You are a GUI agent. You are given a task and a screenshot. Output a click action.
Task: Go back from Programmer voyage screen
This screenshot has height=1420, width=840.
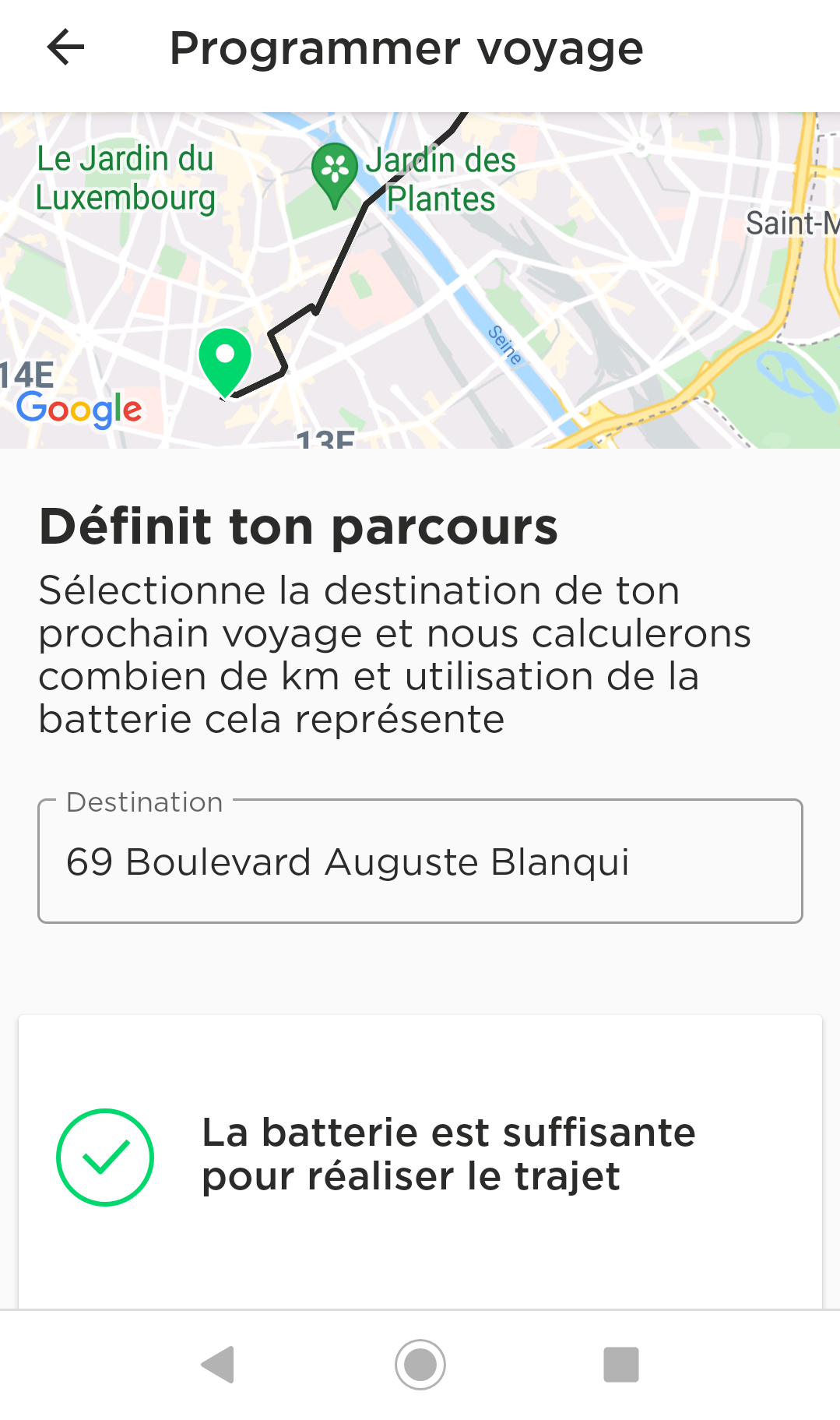[65, 48]
